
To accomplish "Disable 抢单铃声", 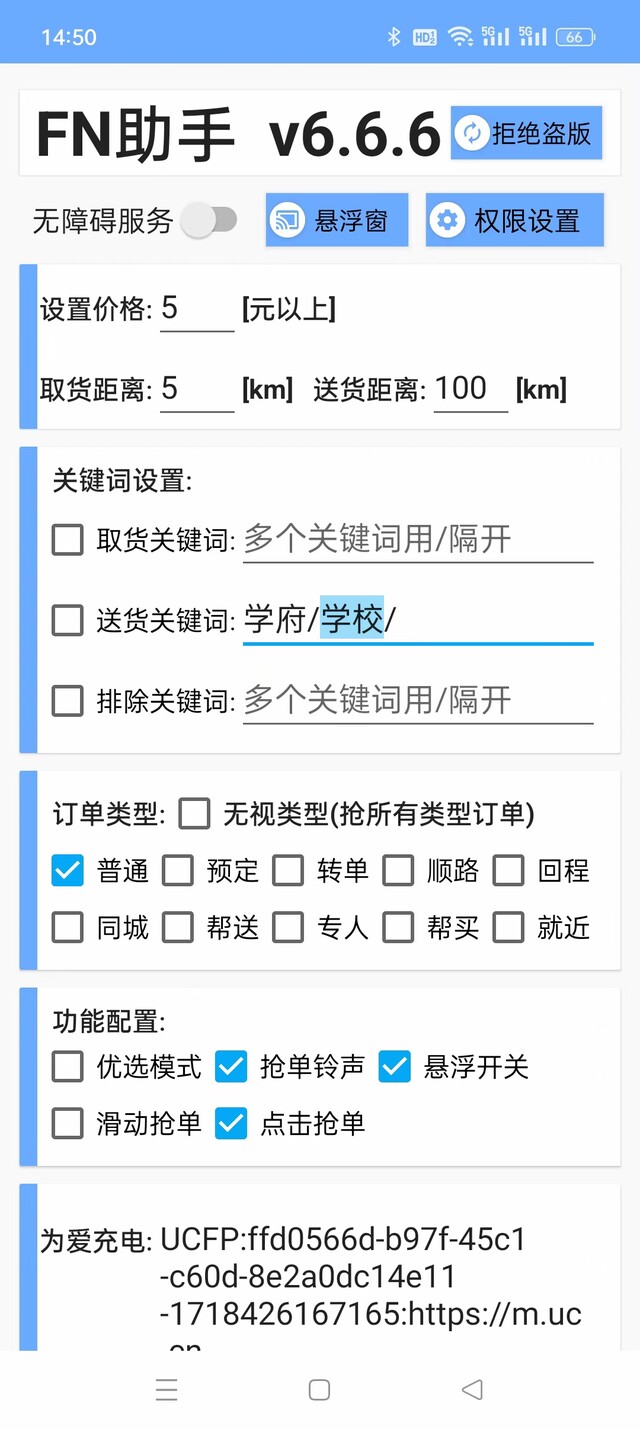I will [x=231, y=1067].
